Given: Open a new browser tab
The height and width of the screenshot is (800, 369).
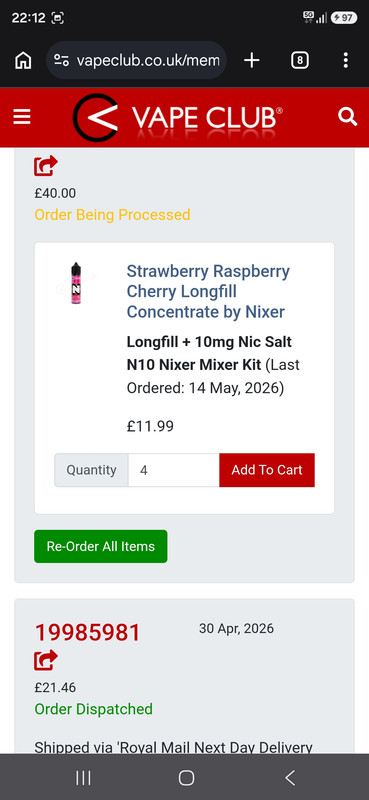Looking at the screenshot, I should pyautogui.click(x=252, y=61).
